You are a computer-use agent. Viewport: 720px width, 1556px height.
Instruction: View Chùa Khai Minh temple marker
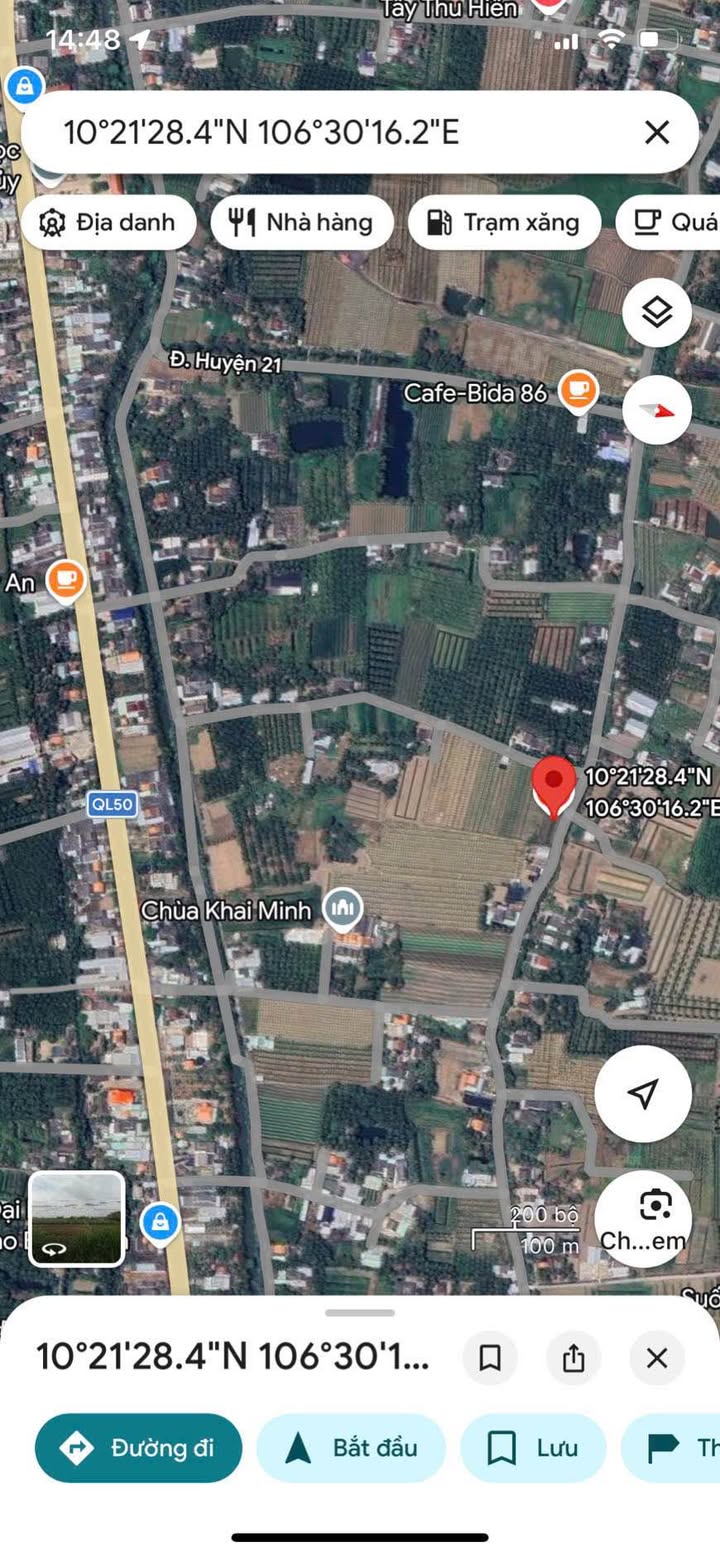(x=344, y=910)
